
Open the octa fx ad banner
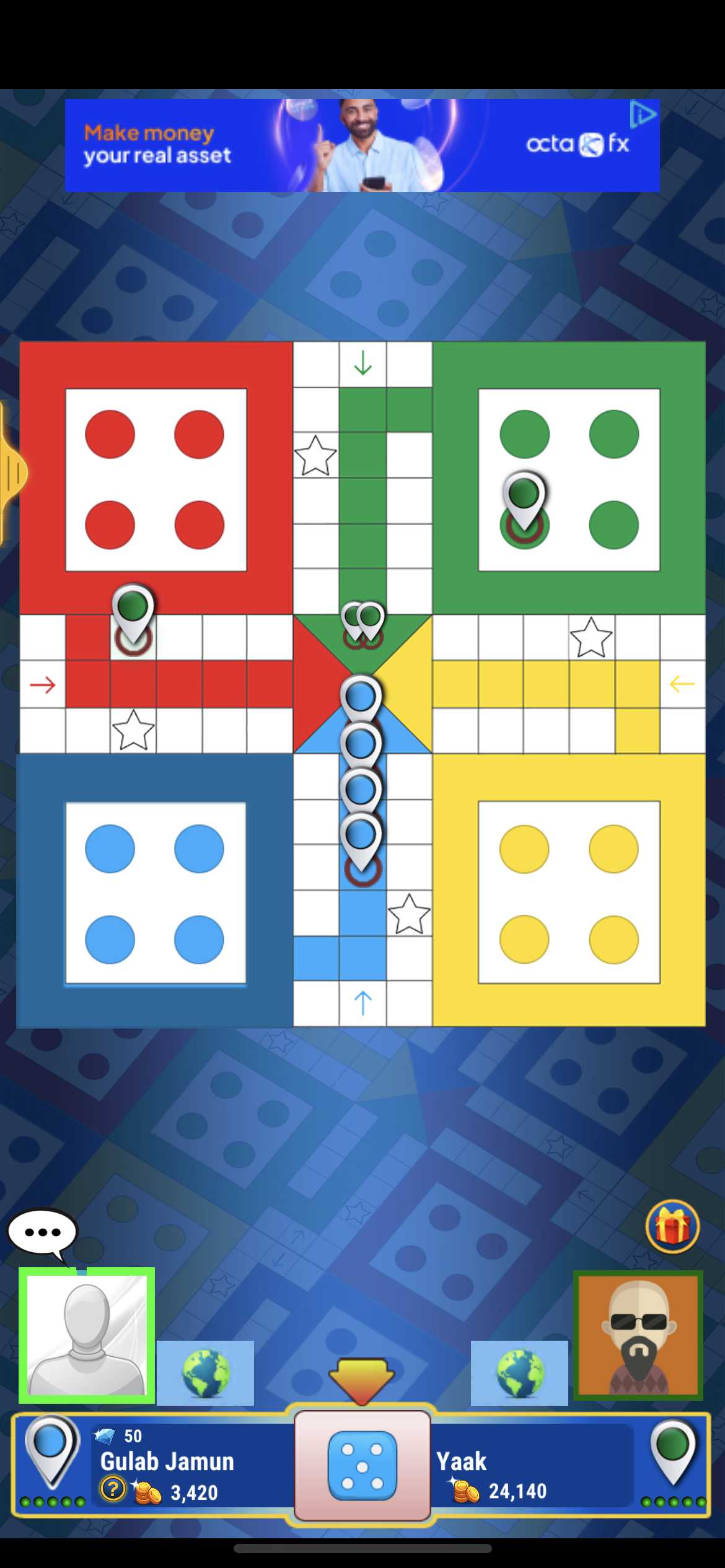click(x=362, y=146)
